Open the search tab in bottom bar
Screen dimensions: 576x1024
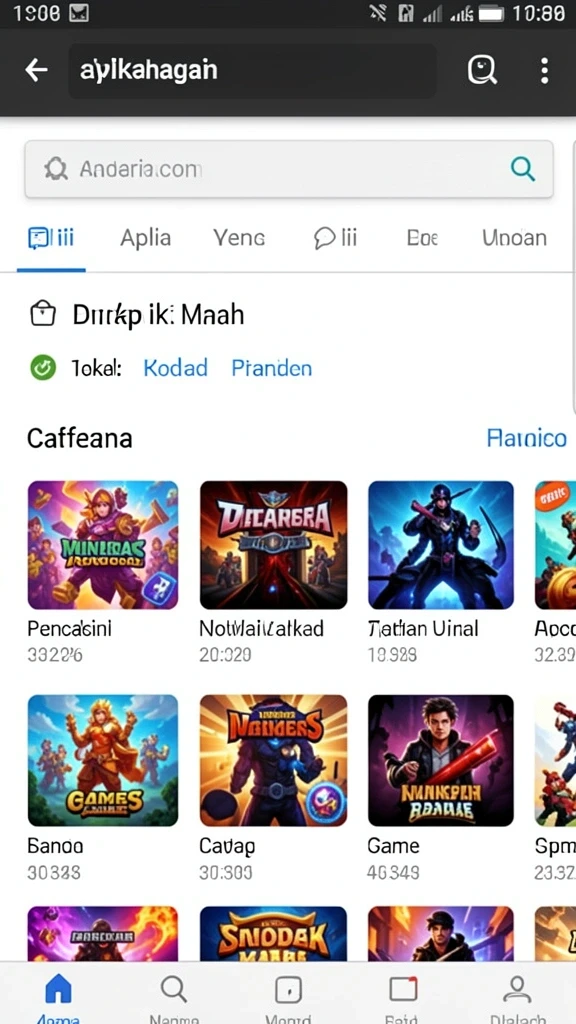tap(173, 997)
